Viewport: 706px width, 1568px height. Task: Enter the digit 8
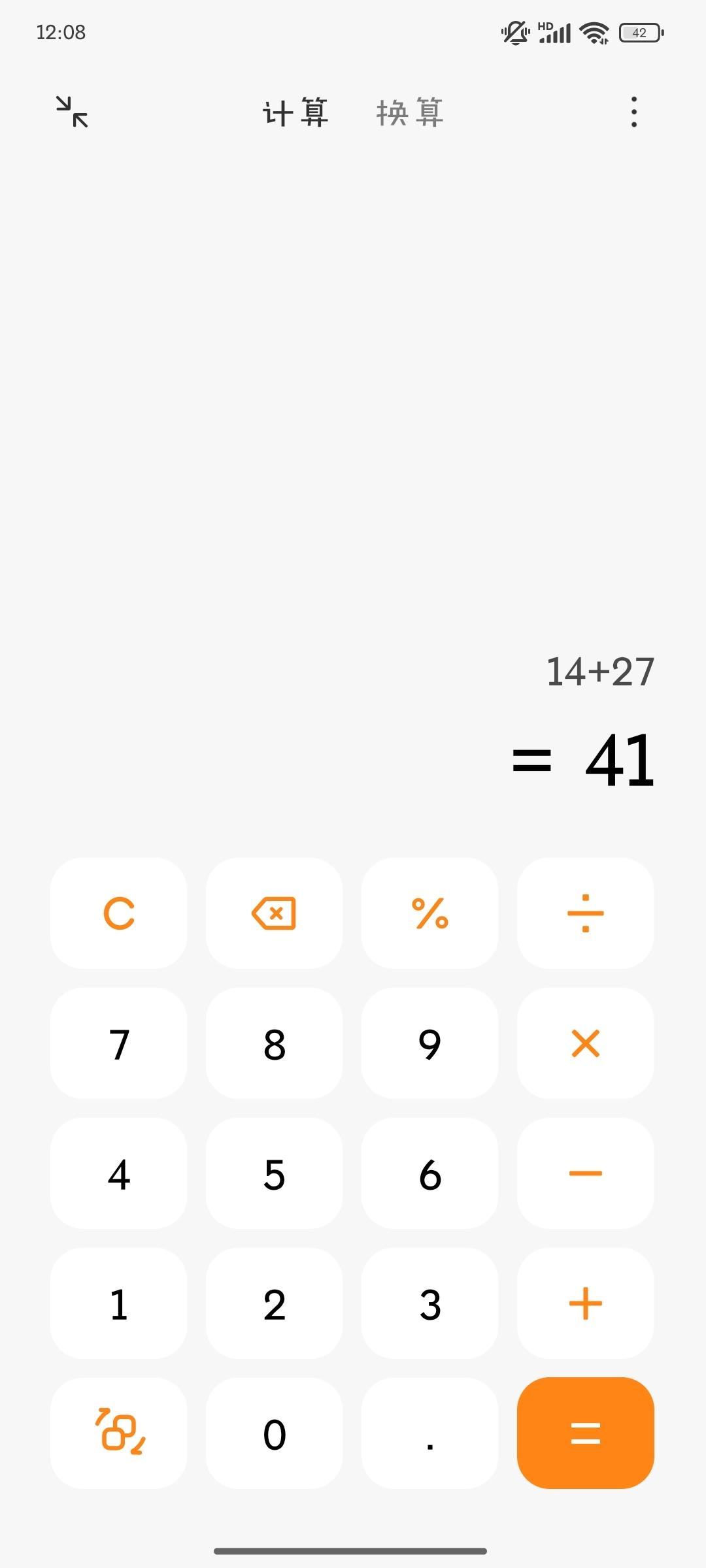(x=274, y=1043)
